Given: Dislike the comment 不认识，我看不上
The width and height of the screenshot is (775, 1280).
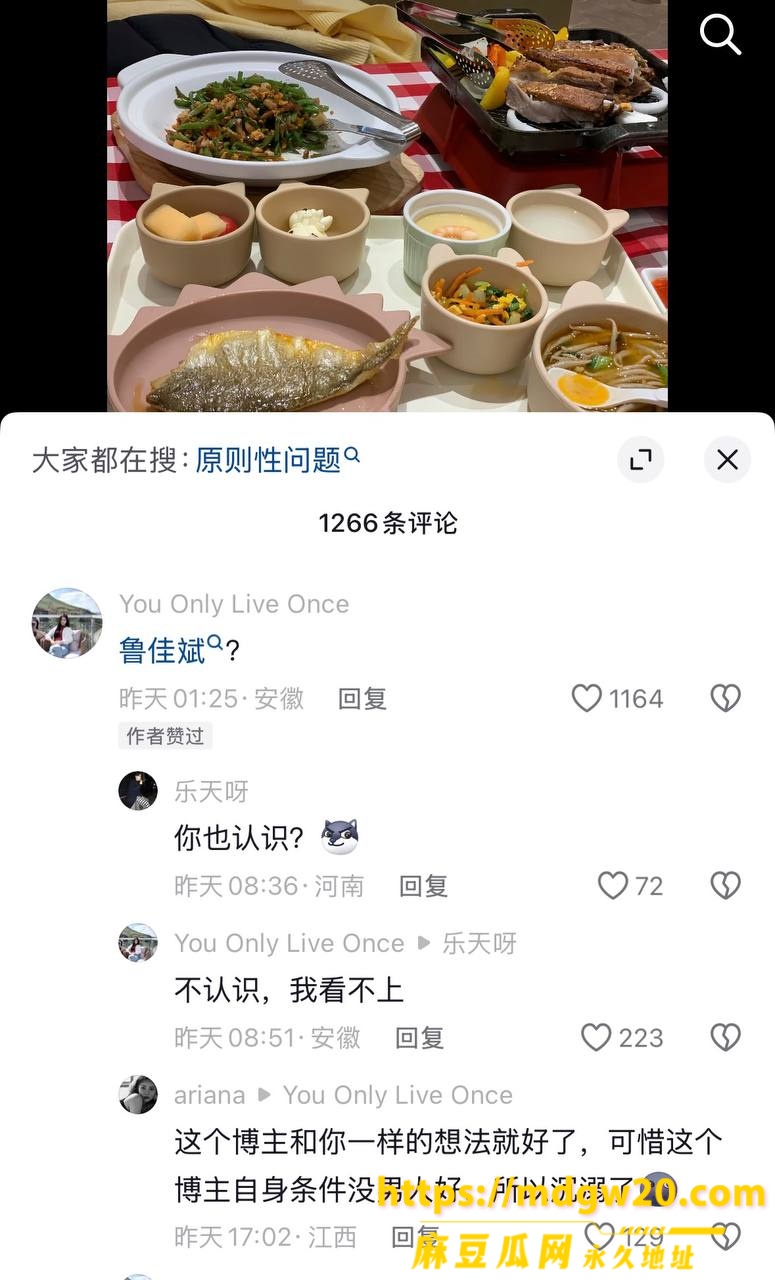Looking at the screenshot, I should (x=725, y=1037).
